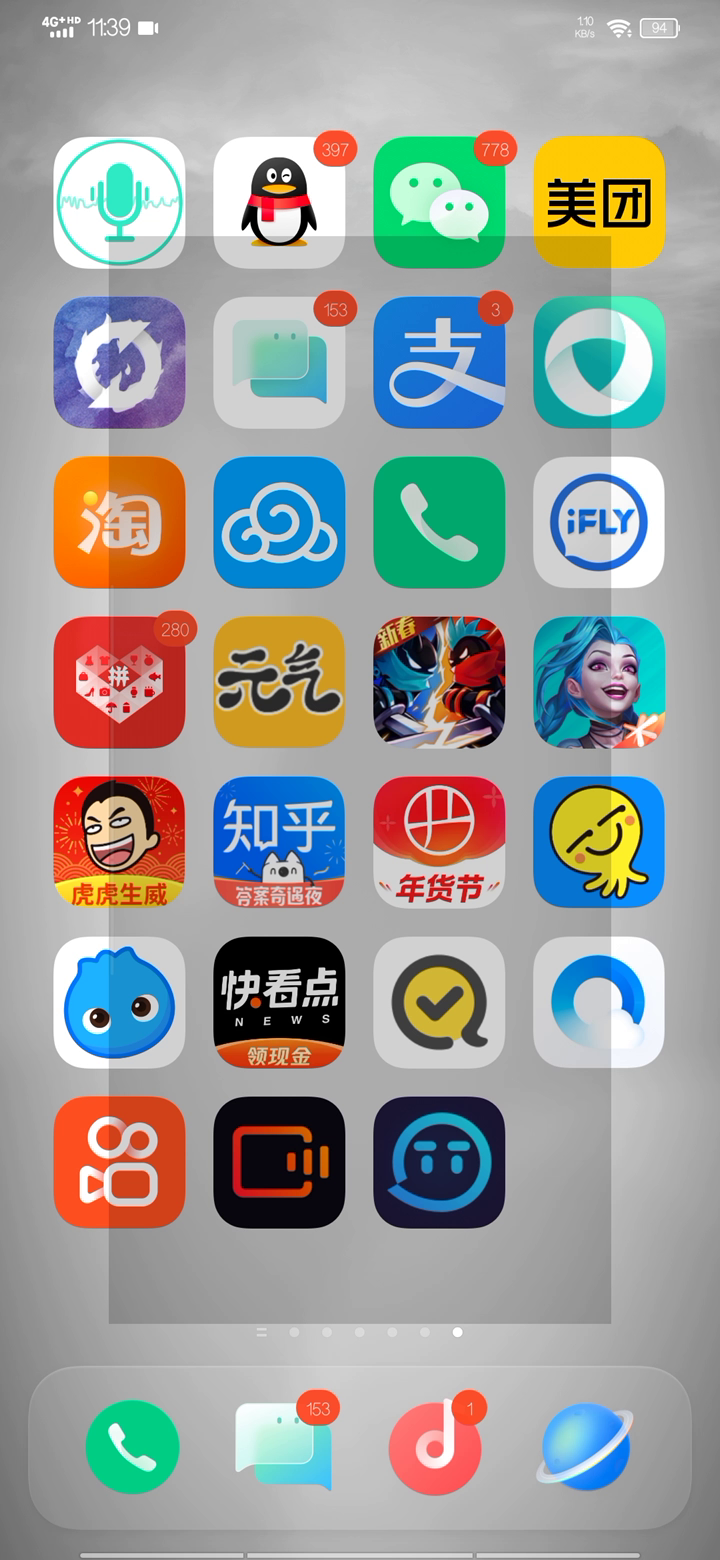Launch the planet browser in the dock

[587, 1446]
